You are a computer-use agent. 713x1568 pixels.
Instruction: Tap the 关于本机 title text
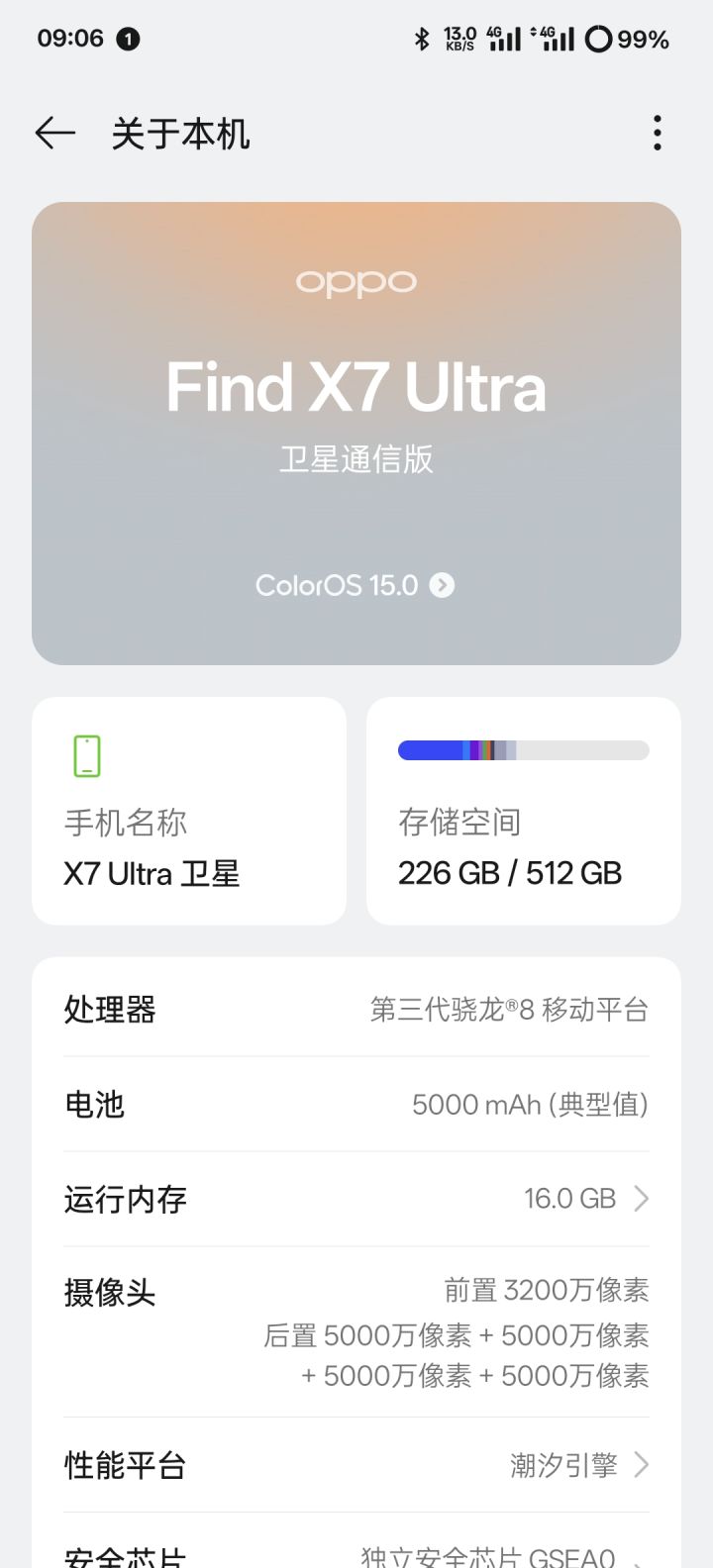click(183, 132)
